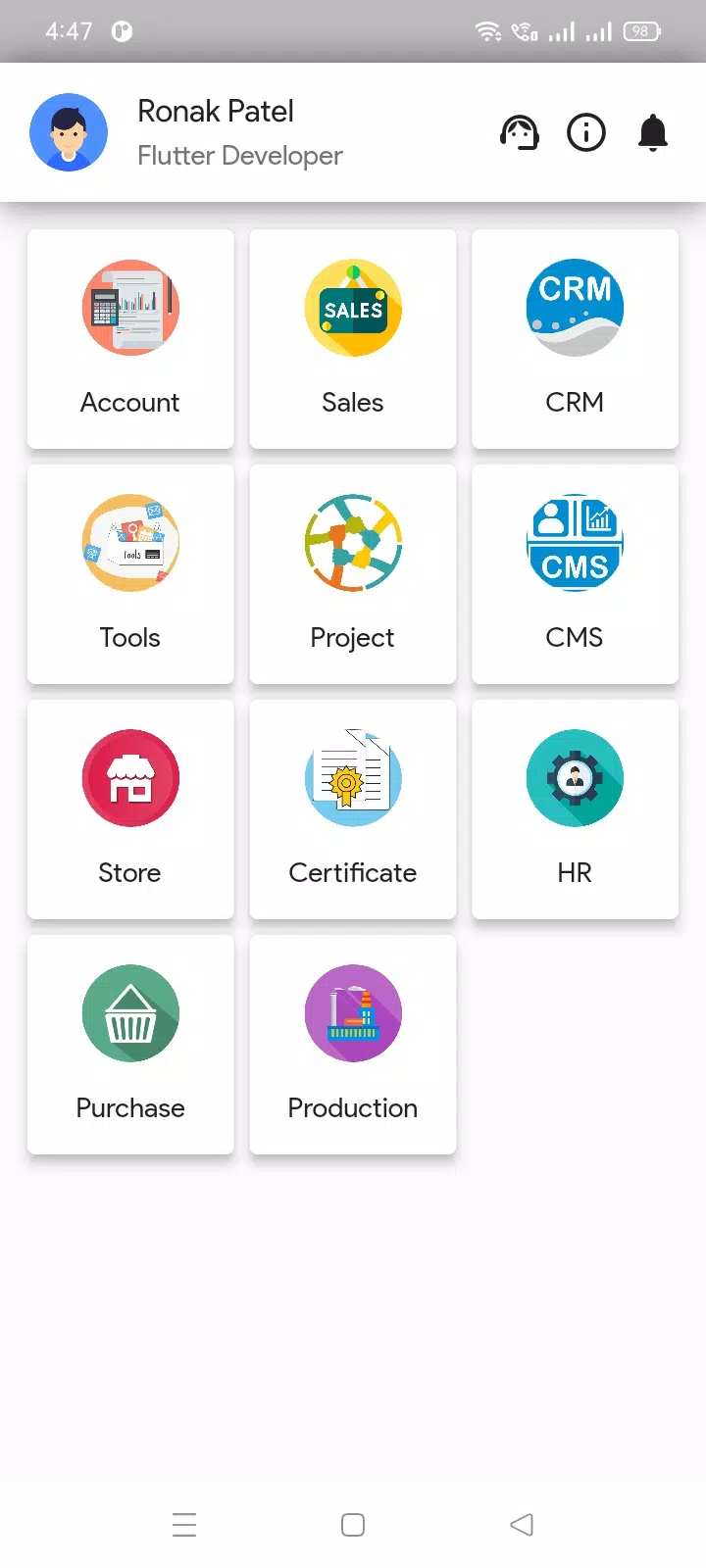
Task: Open the HR module icon
Action: 575,777
